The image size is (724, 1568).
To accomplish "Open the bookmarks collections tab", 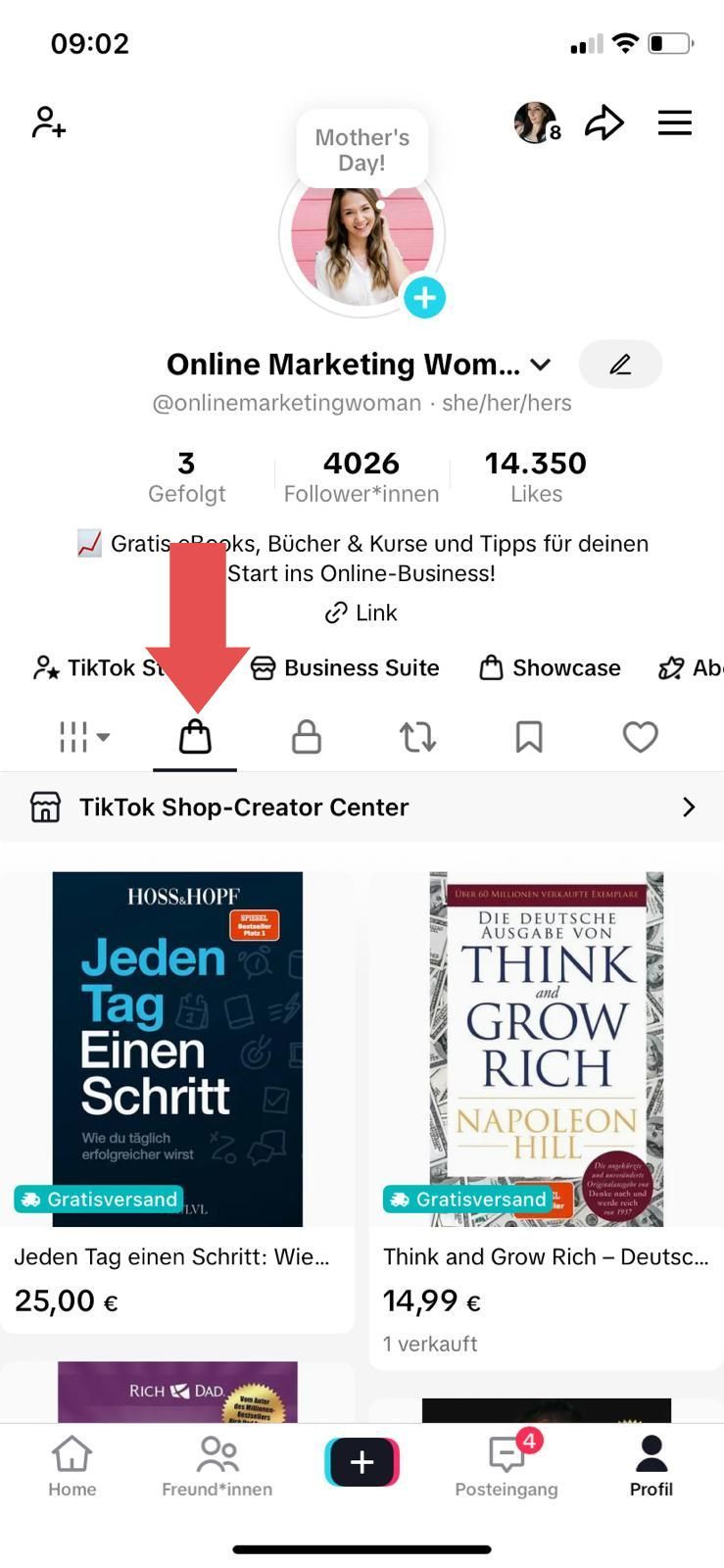I will (528, 737).
